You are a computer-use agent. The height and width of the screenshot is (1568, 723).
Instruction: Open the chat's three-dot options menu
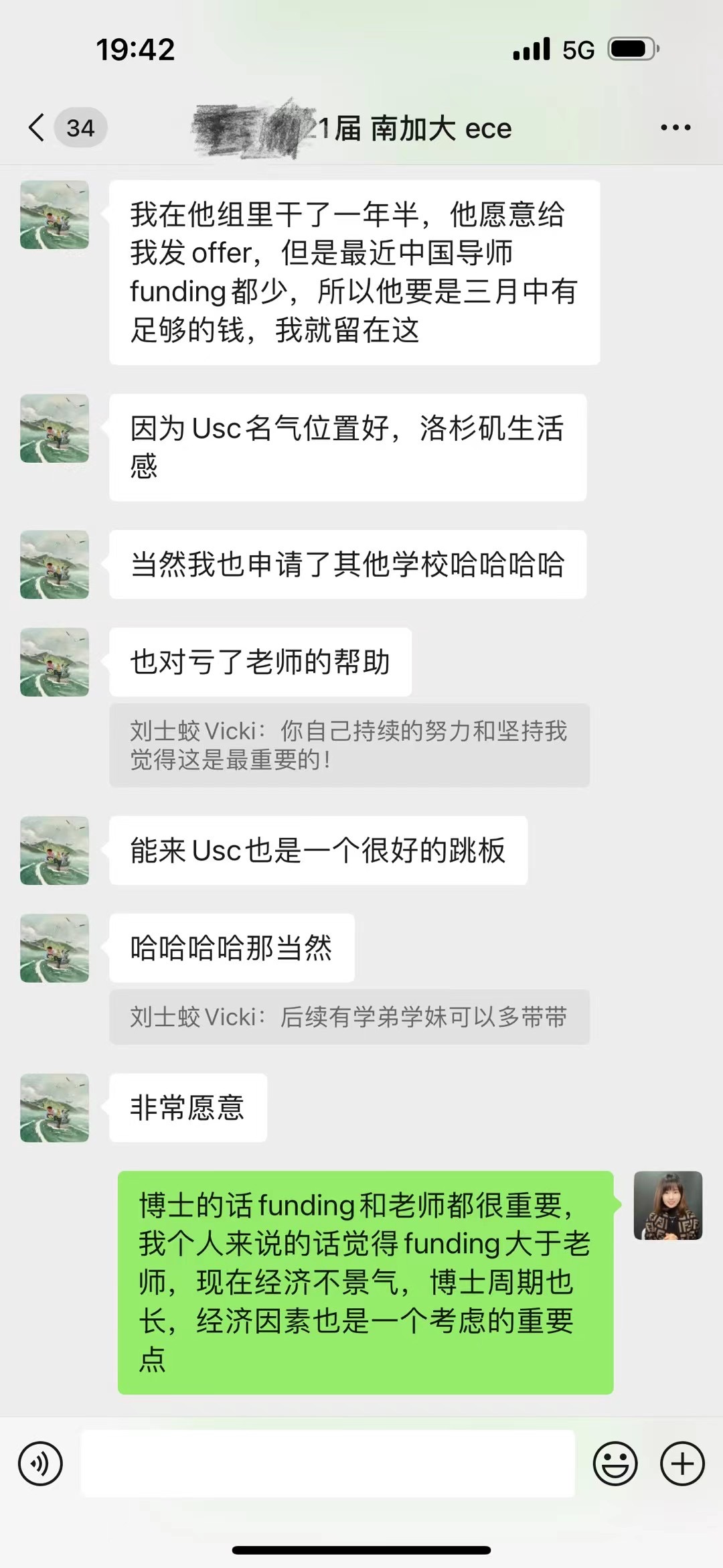[675, 127]
